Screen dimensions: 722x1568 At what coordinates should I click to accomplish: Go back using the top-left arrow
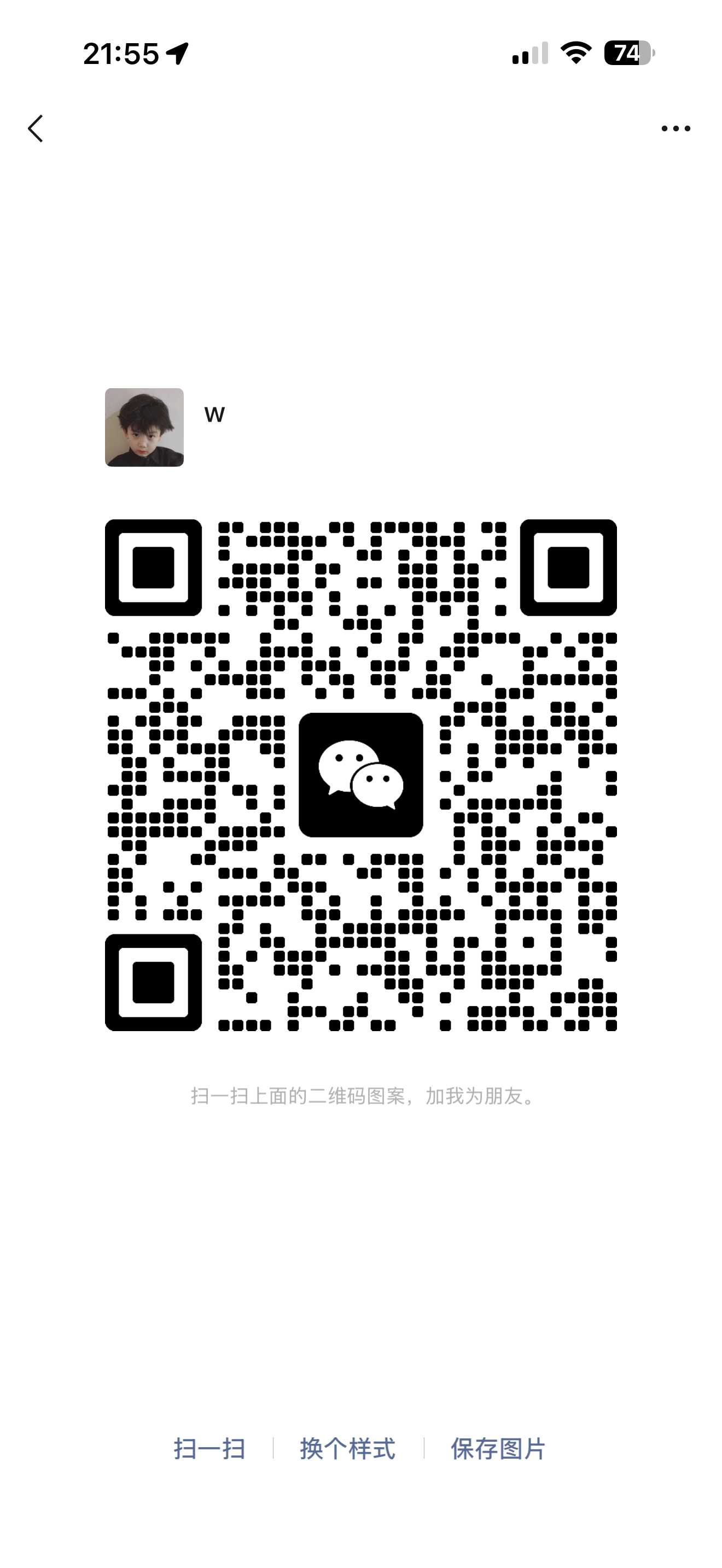click(x=36, y=128)
